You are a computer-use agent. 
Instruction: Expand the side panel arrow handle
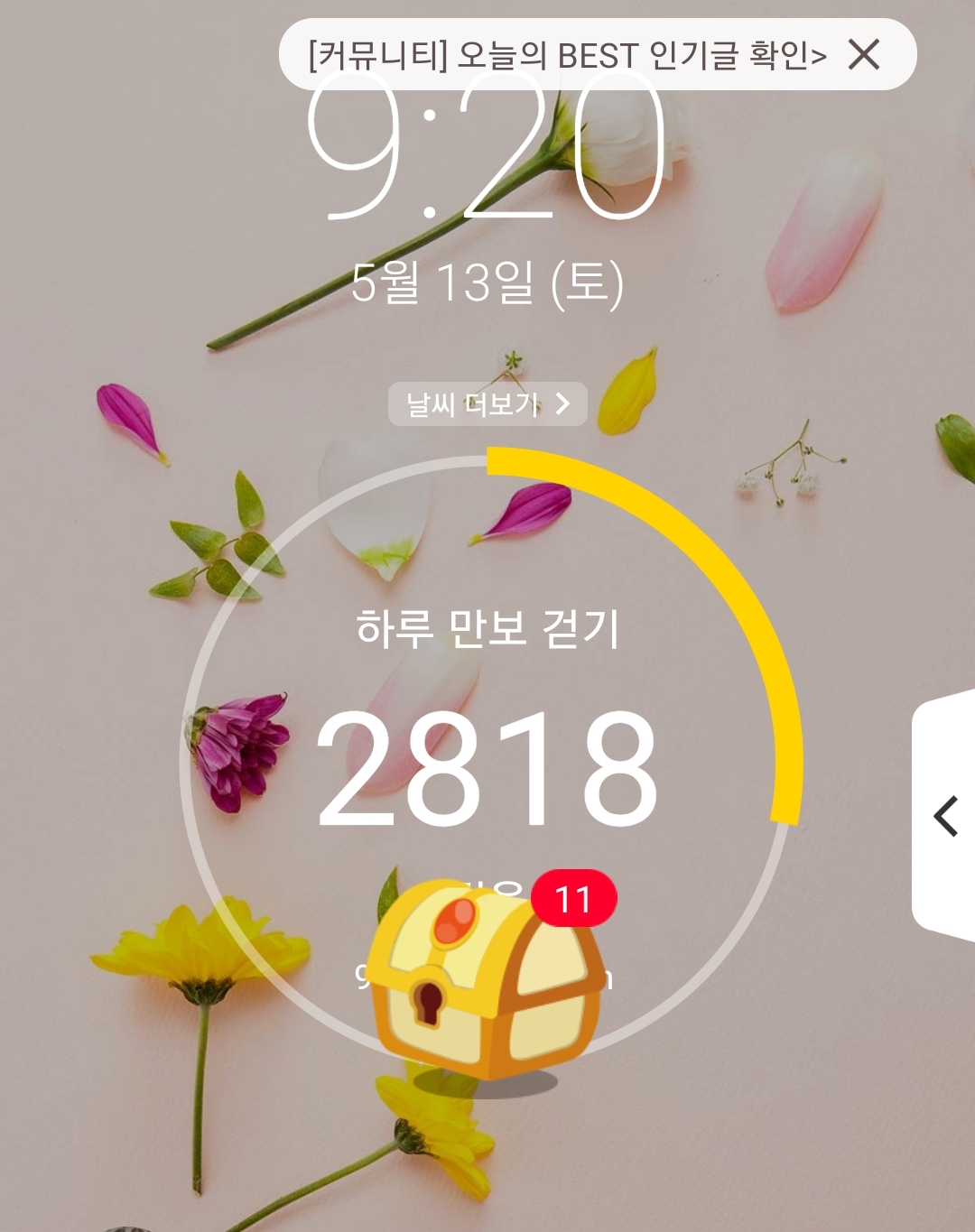[x=945, y=816]
